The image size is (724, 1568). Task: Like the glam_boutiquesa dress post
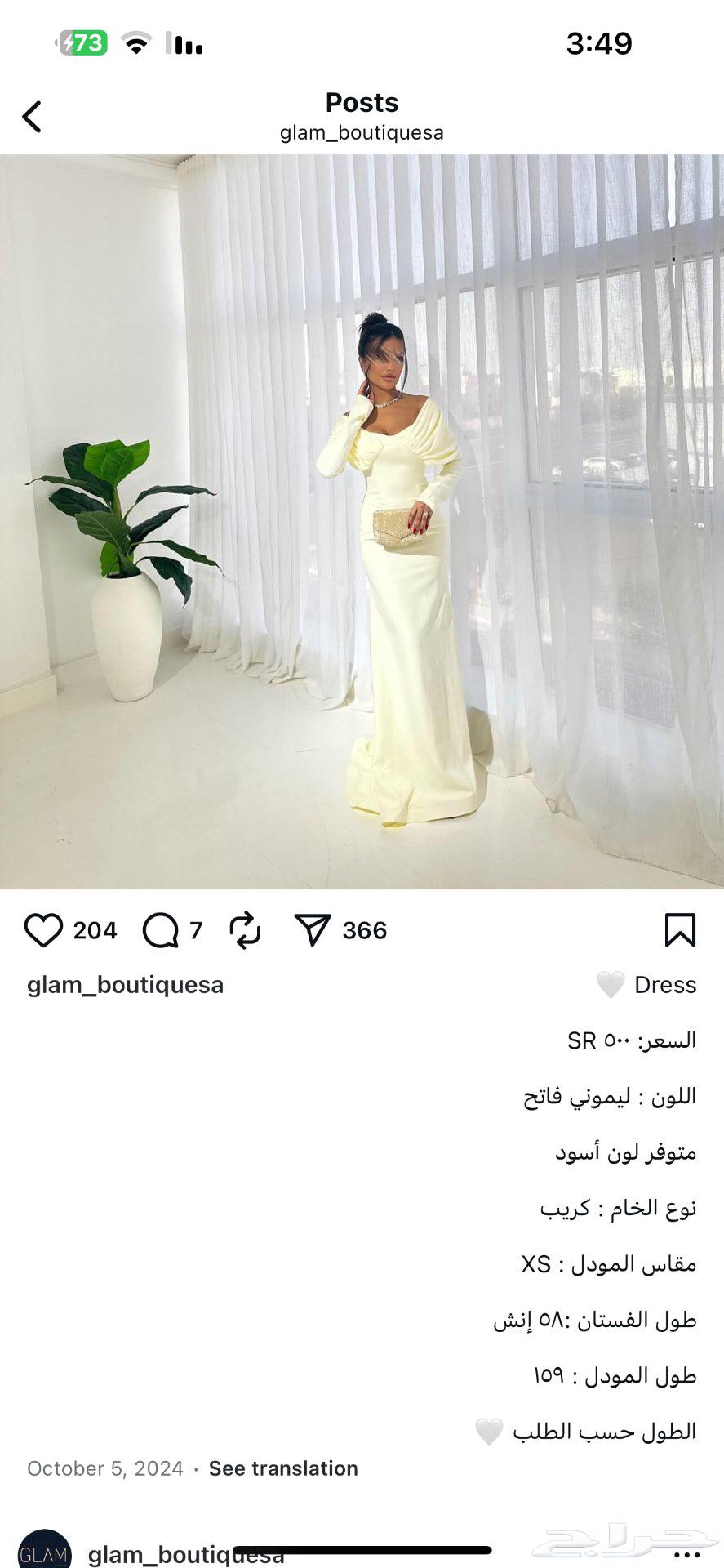[x=43, y=930]
